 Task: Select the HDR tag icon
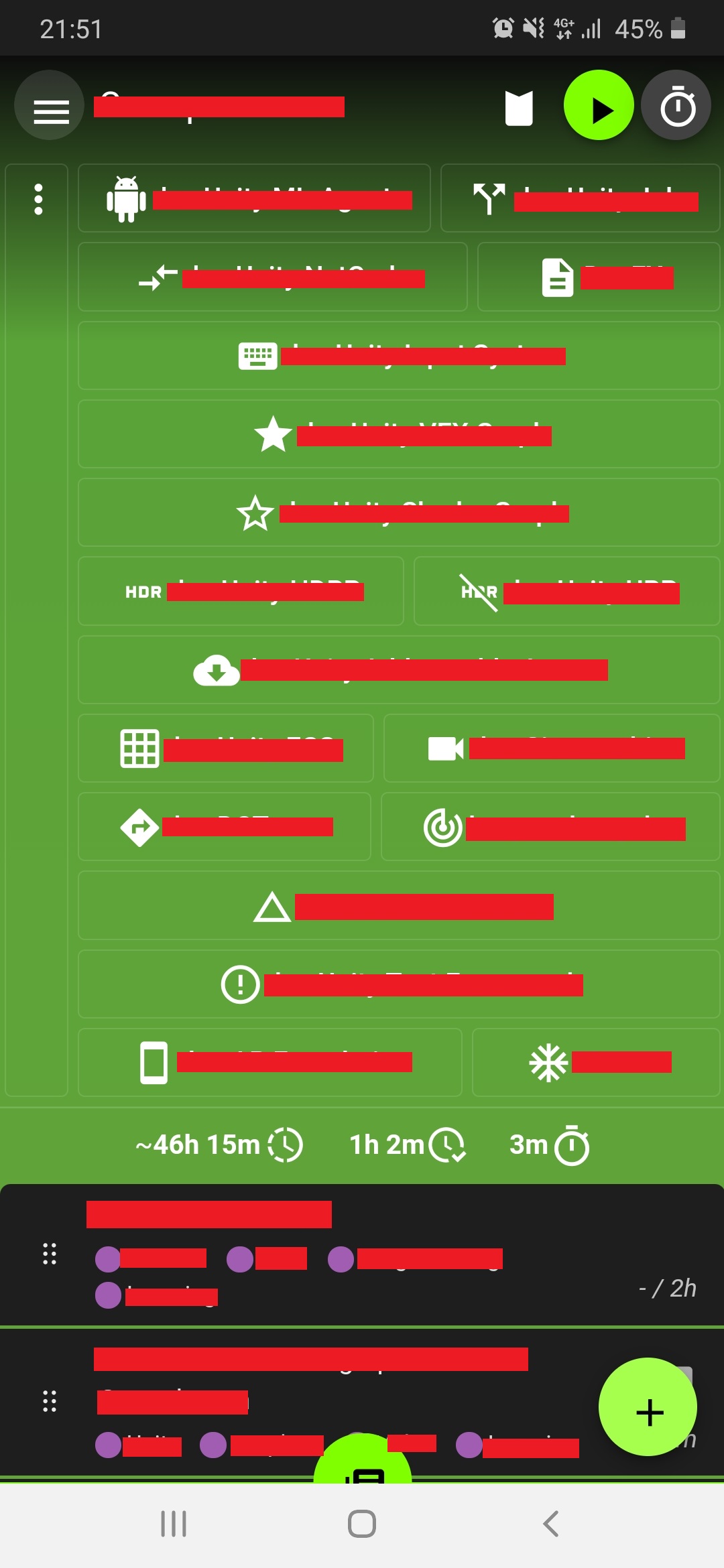(x=143, y=592)
